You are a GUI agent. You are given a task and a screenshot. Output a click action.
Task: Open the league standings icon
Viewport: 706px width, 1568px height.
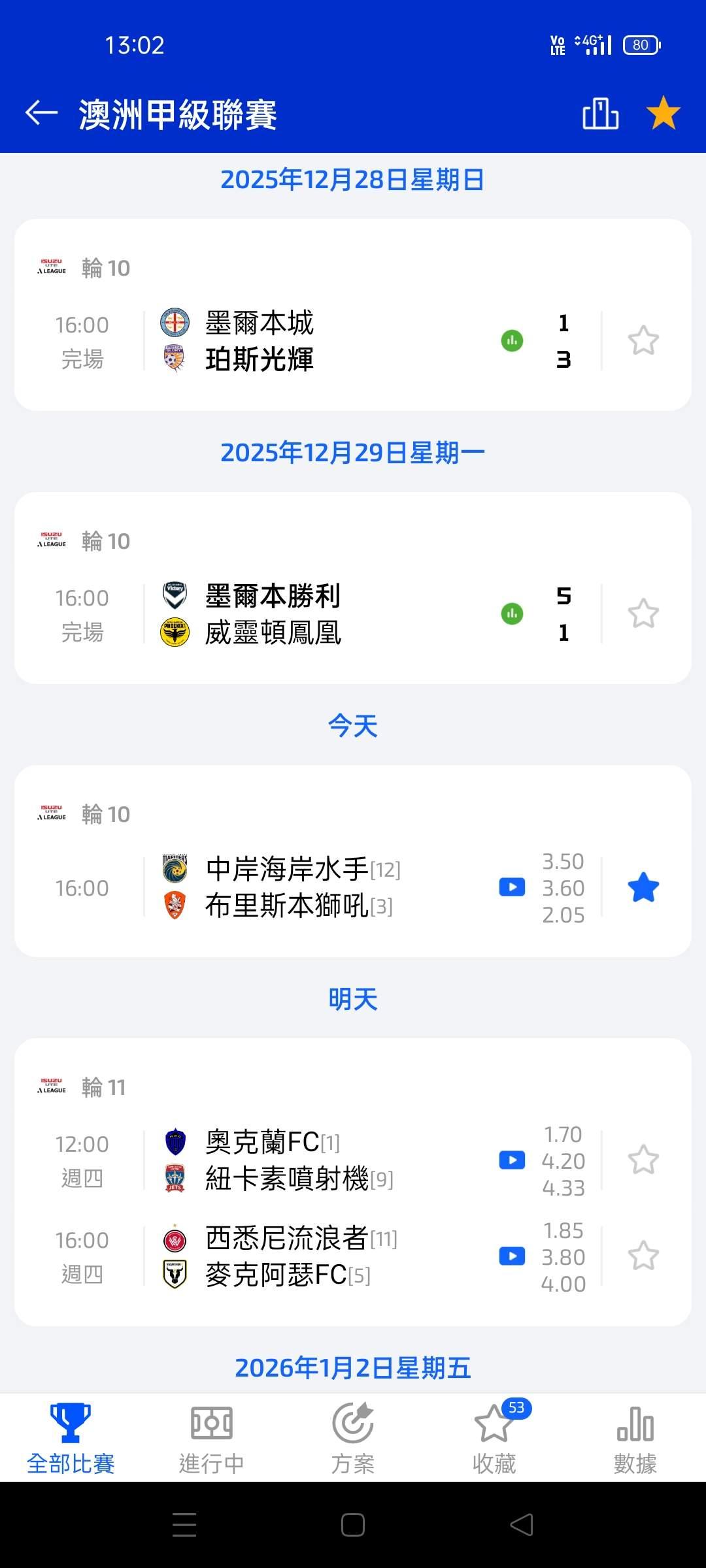[600, 113]
